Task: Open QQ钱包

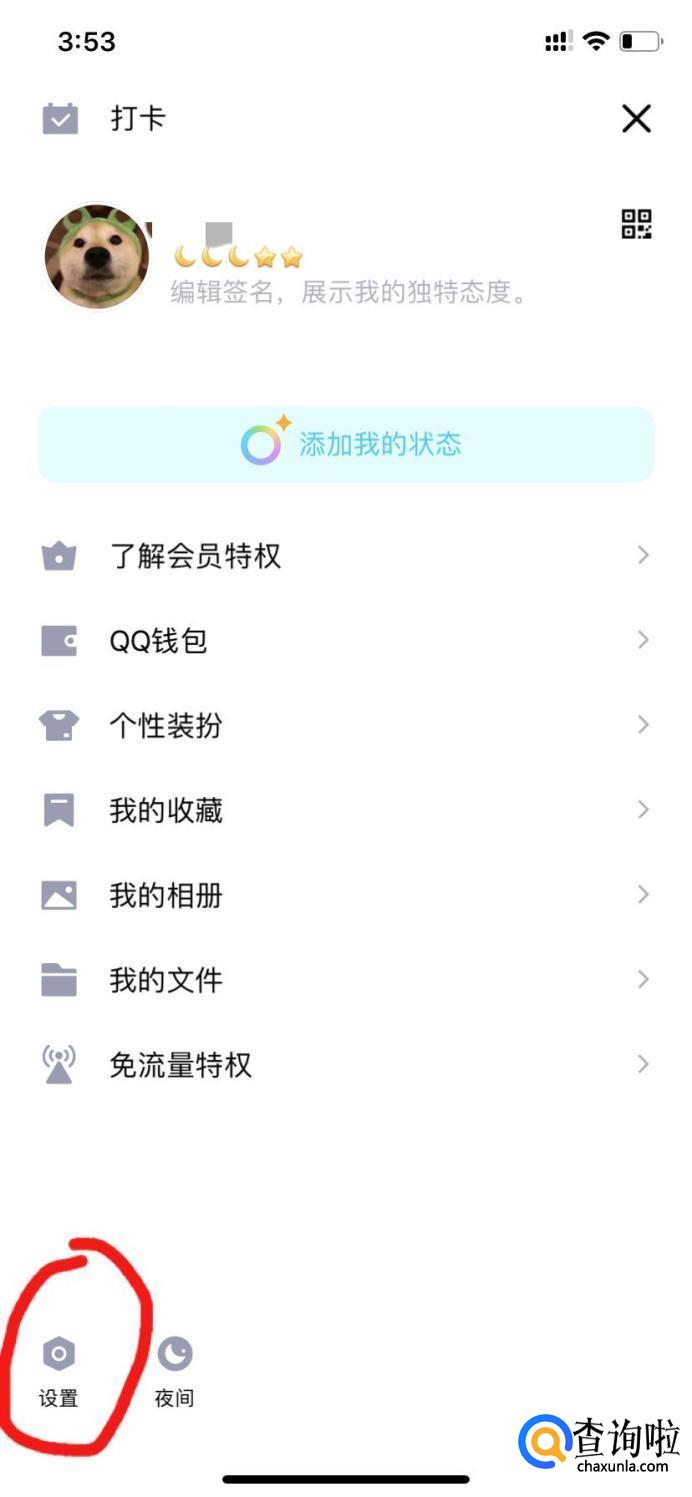Action: (346, 641)
